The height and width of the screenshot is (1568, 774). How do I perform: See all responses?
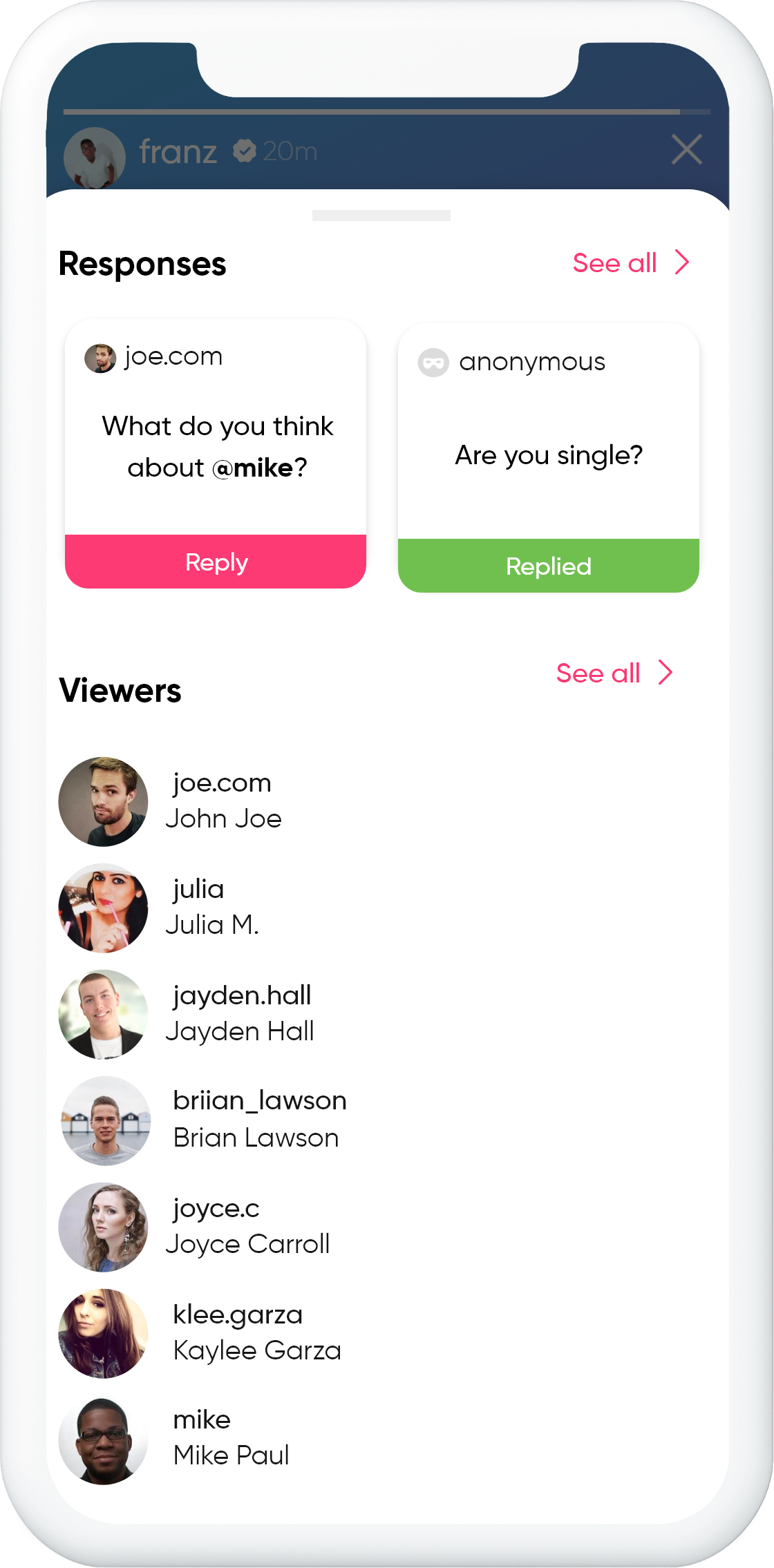pos(630,262)
